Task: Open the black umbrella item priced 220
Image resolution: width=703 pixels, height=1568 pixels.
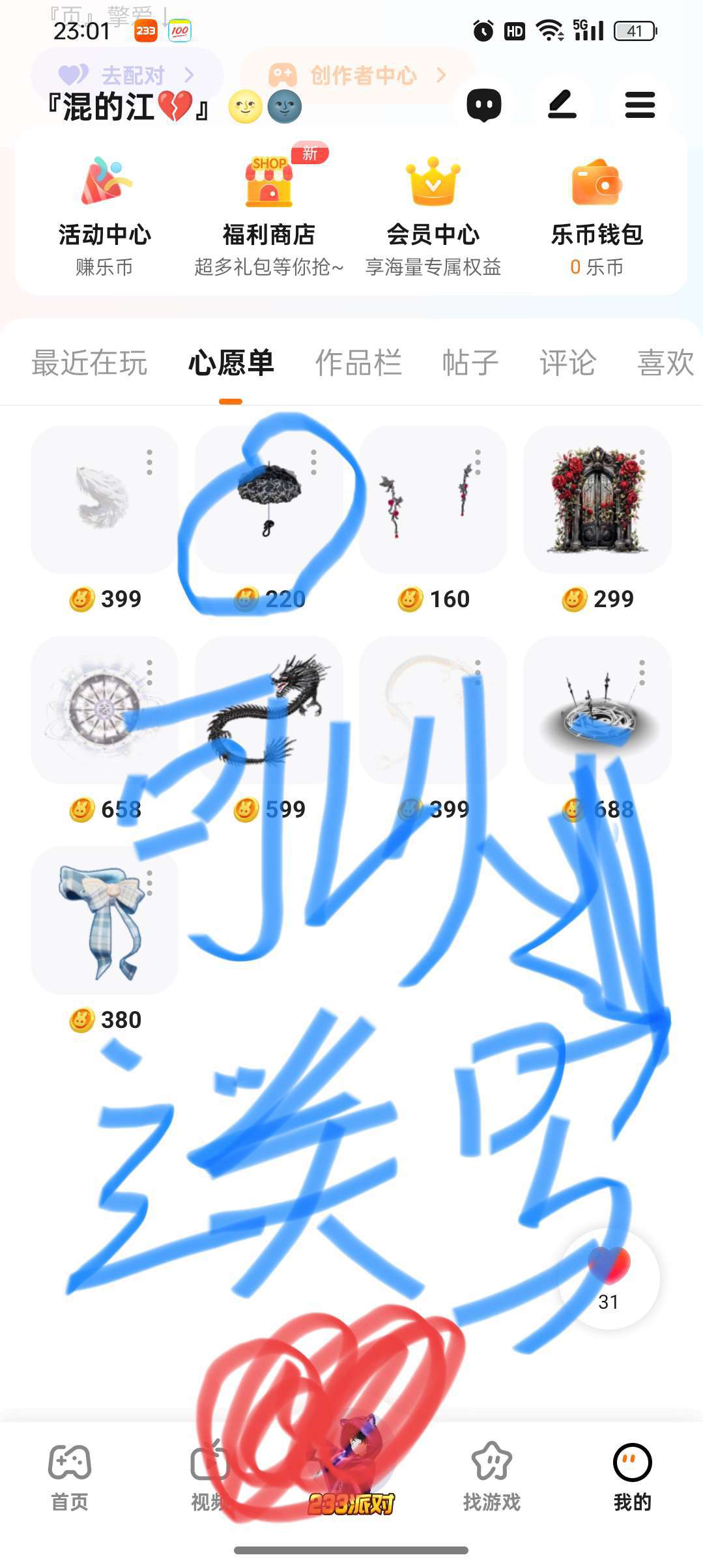Action: [268, 500]
